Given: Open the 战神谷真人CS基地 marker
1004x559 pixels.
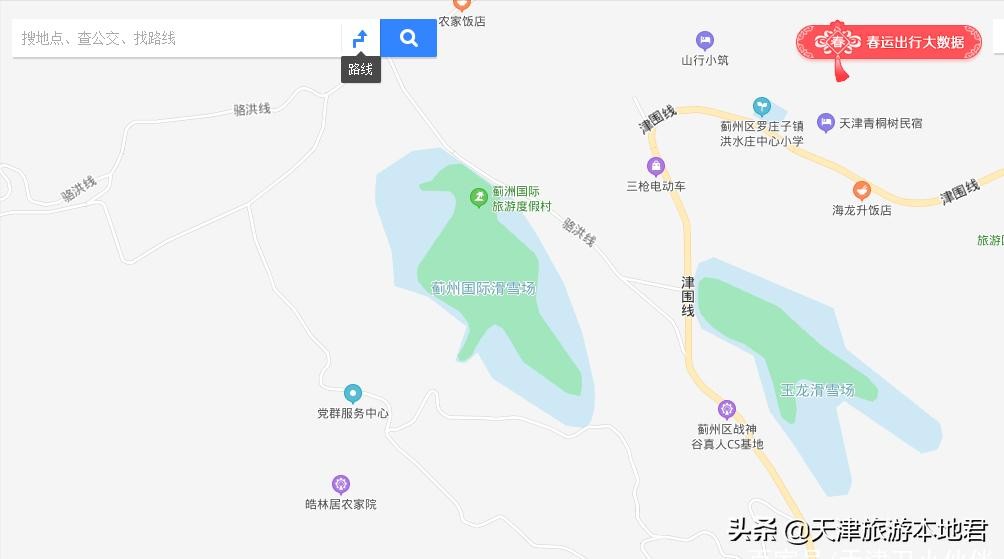Looking at the screenshot, I should [x=727, y=409].
